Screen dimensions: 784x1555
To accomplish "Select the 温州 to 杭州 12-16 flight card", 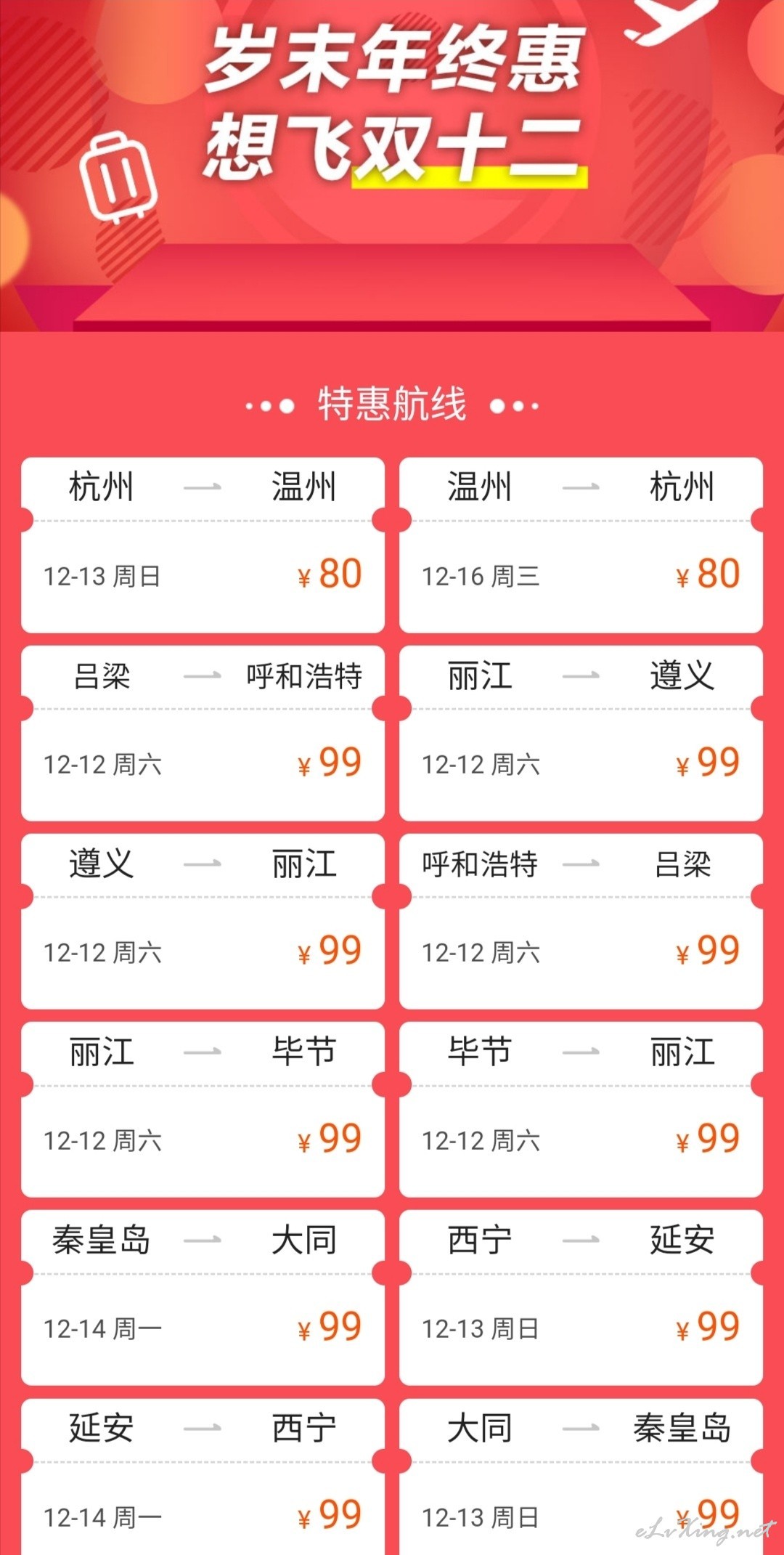I will click(x=581, y=545).
